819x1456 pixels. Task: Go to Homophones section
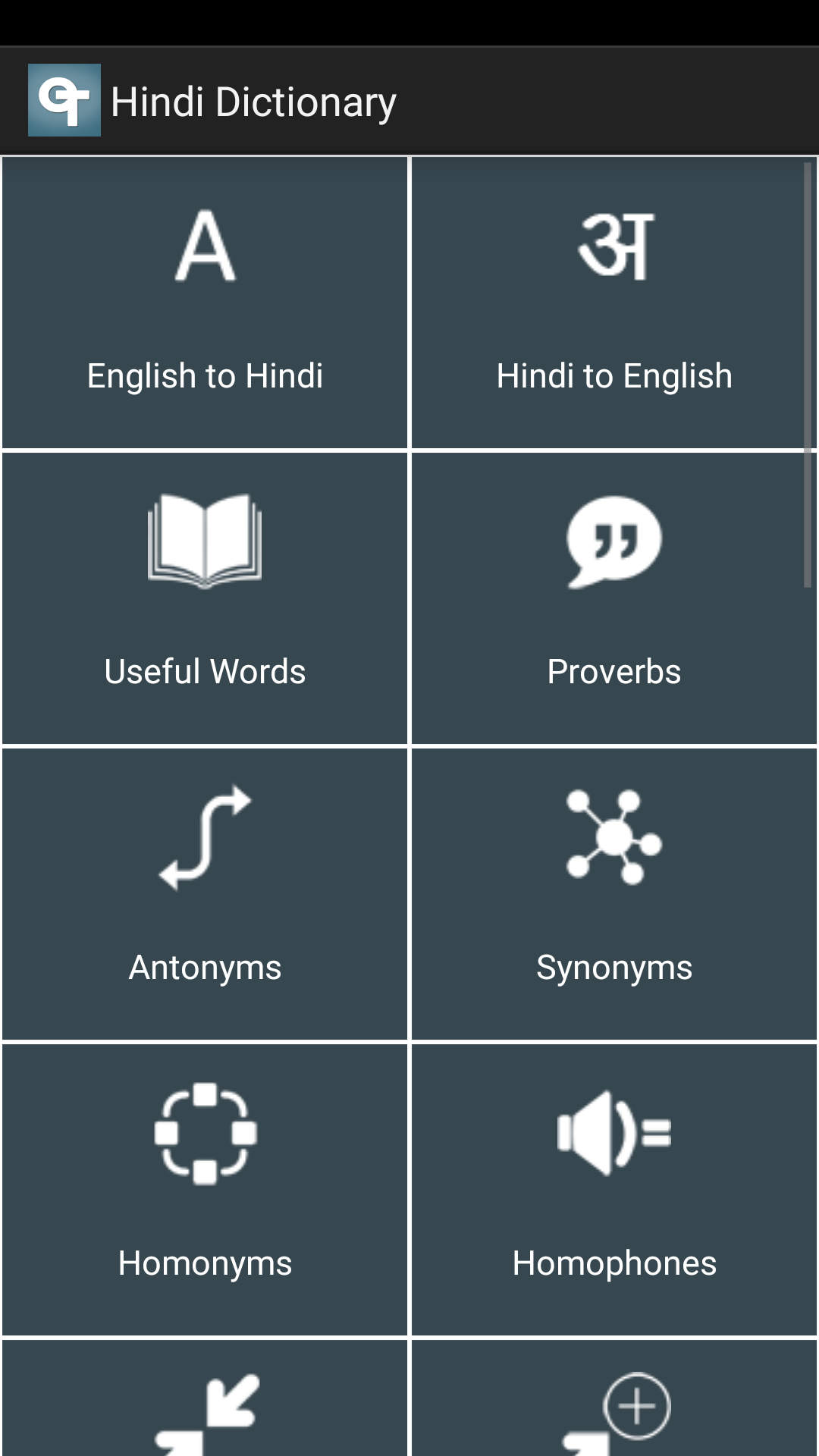(x=614, y=1190)
